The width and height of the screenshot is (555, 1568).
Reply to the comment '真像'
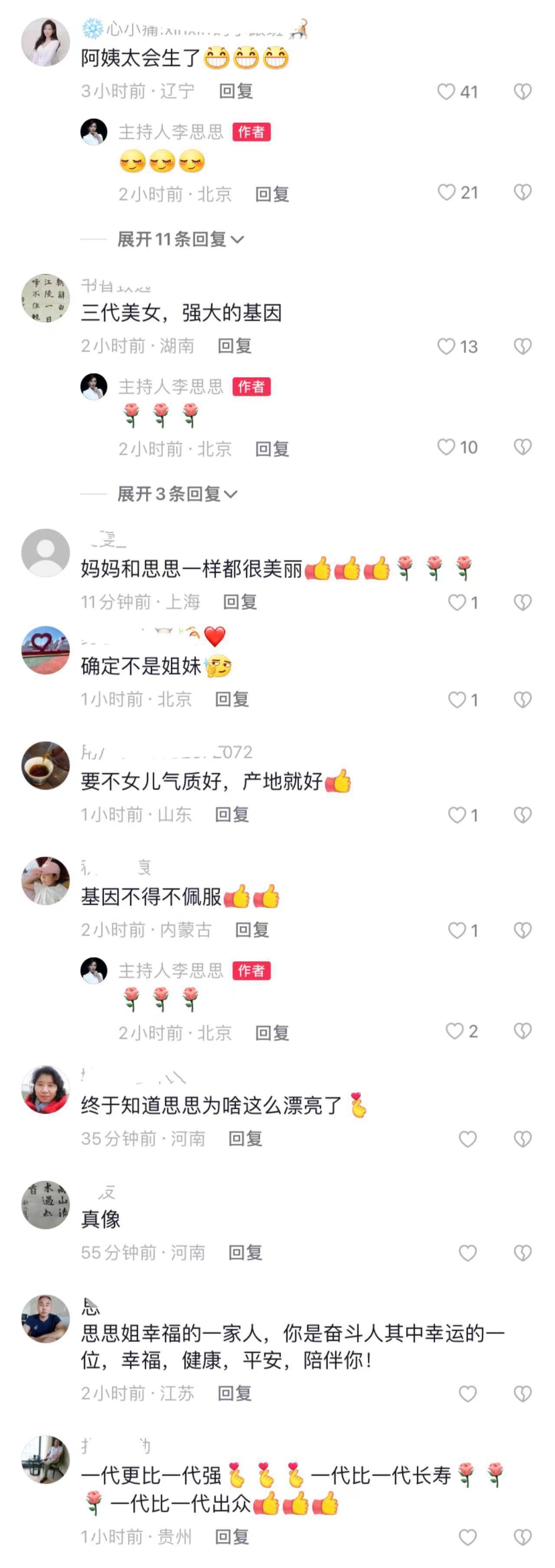pyautogui.click(x=245, y=1253)
